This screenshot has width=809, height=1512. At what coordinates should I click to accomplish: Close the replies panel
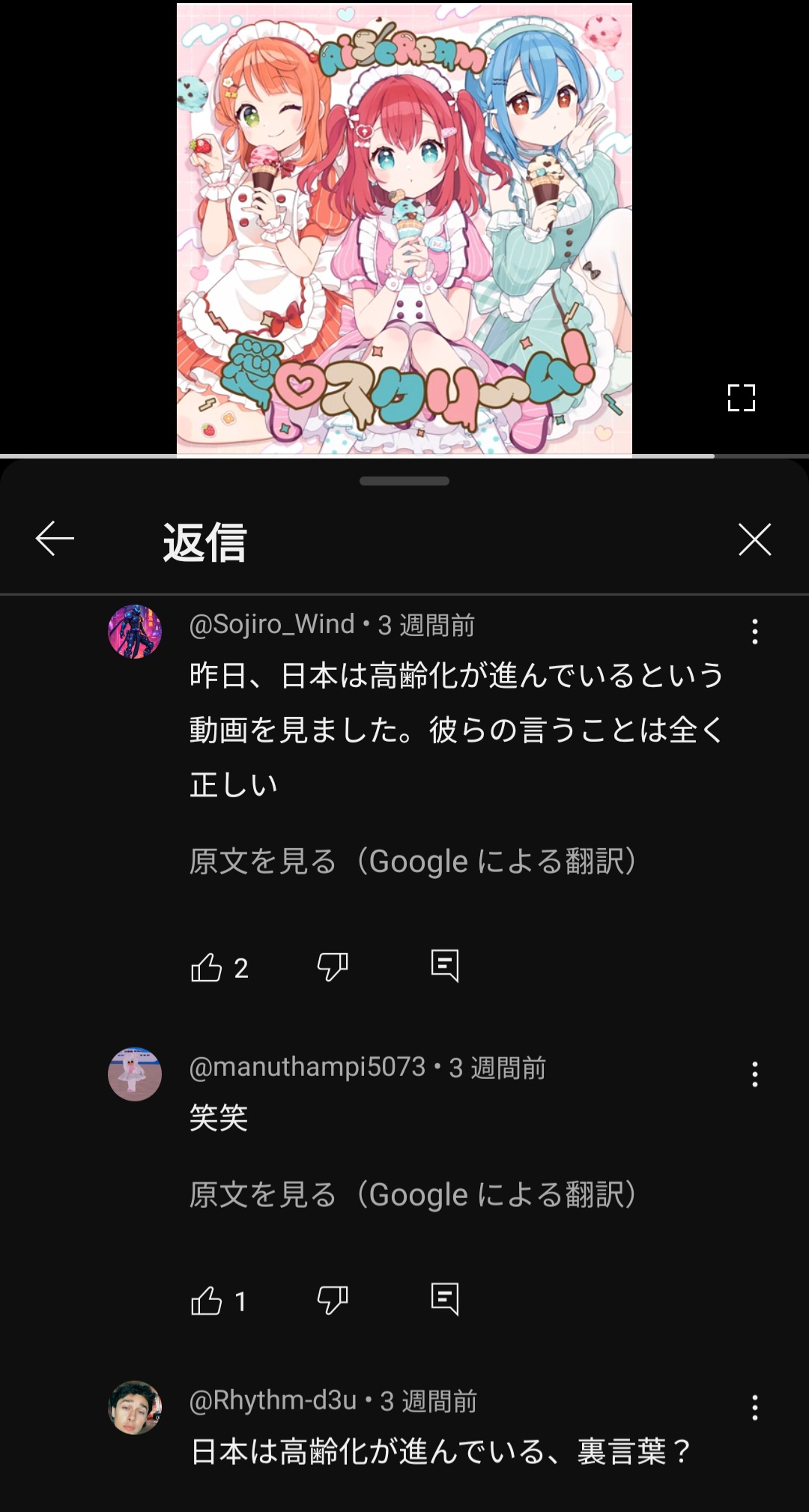point(754,539)
